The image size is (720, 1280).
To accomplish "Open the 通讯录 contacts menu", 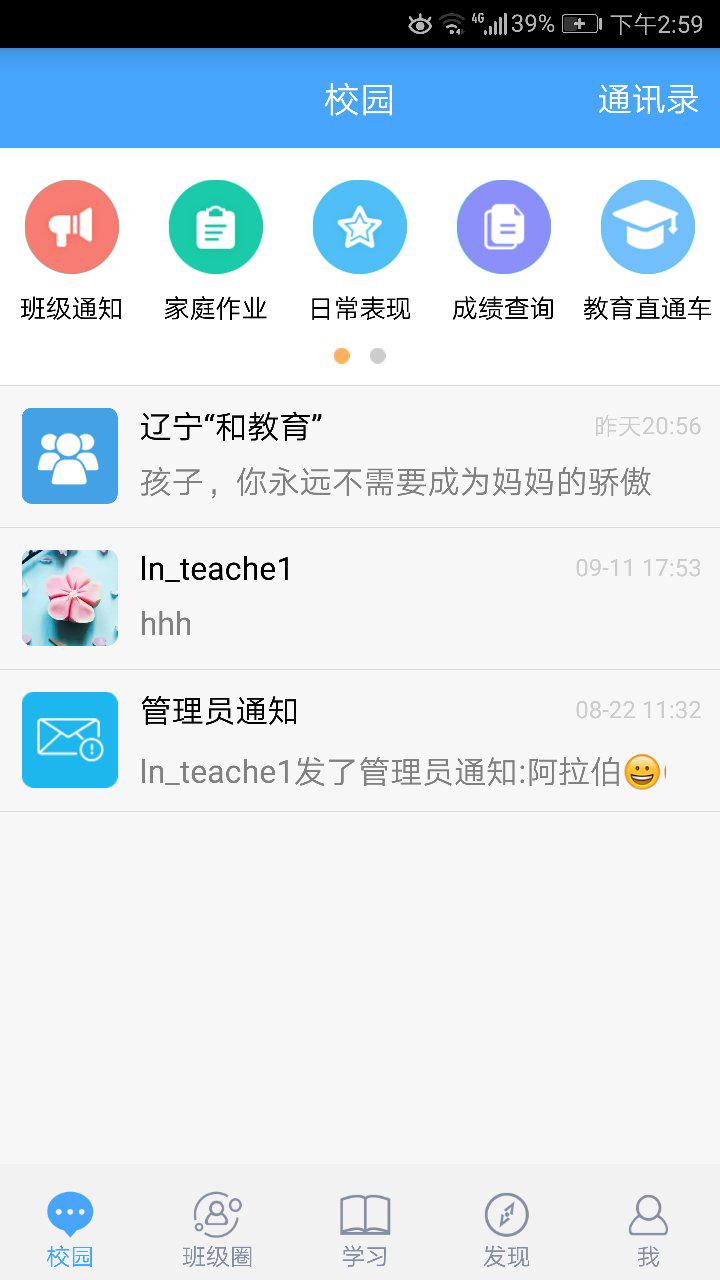I will coord(648,98).
